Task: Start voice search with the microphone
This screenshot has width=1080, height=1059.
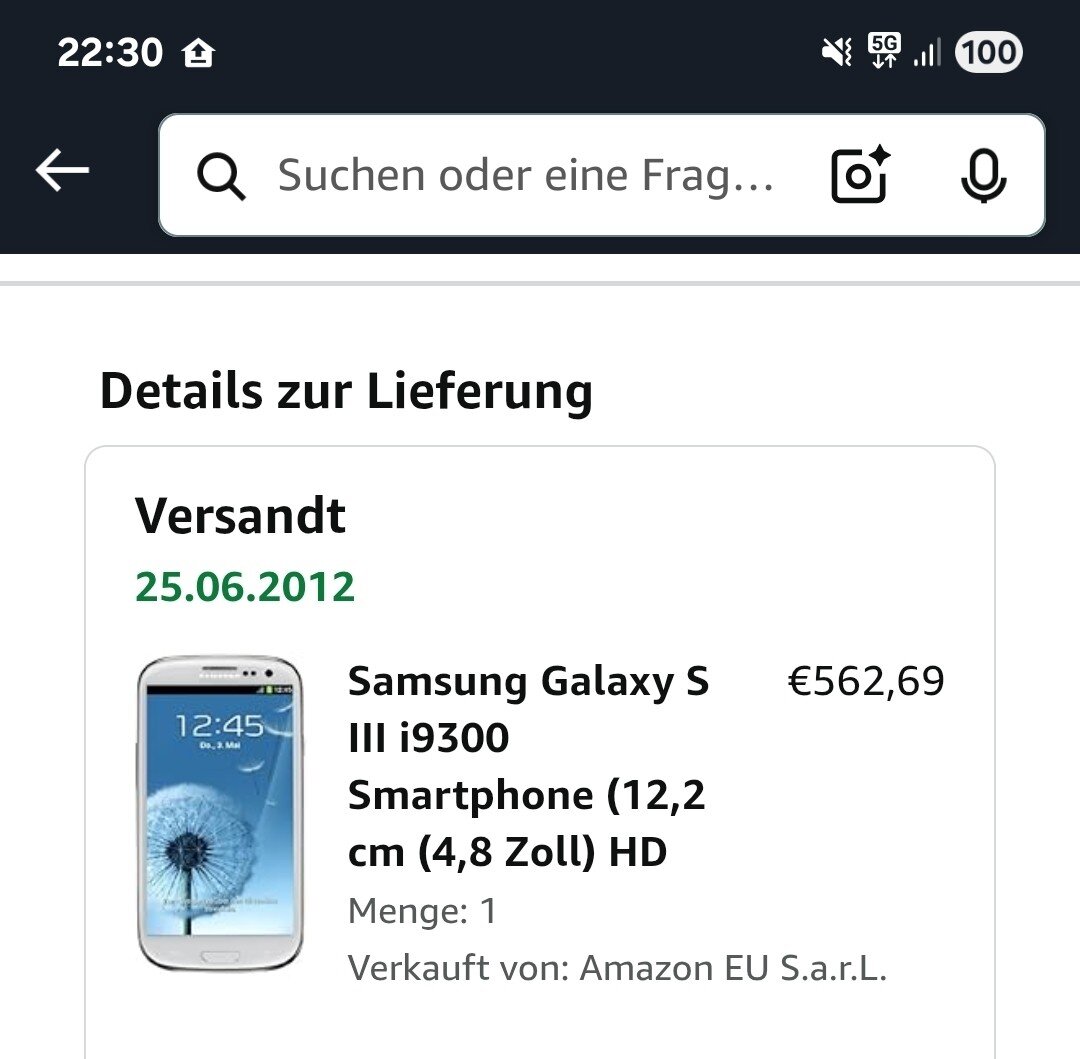Action: tap(983, 175)
